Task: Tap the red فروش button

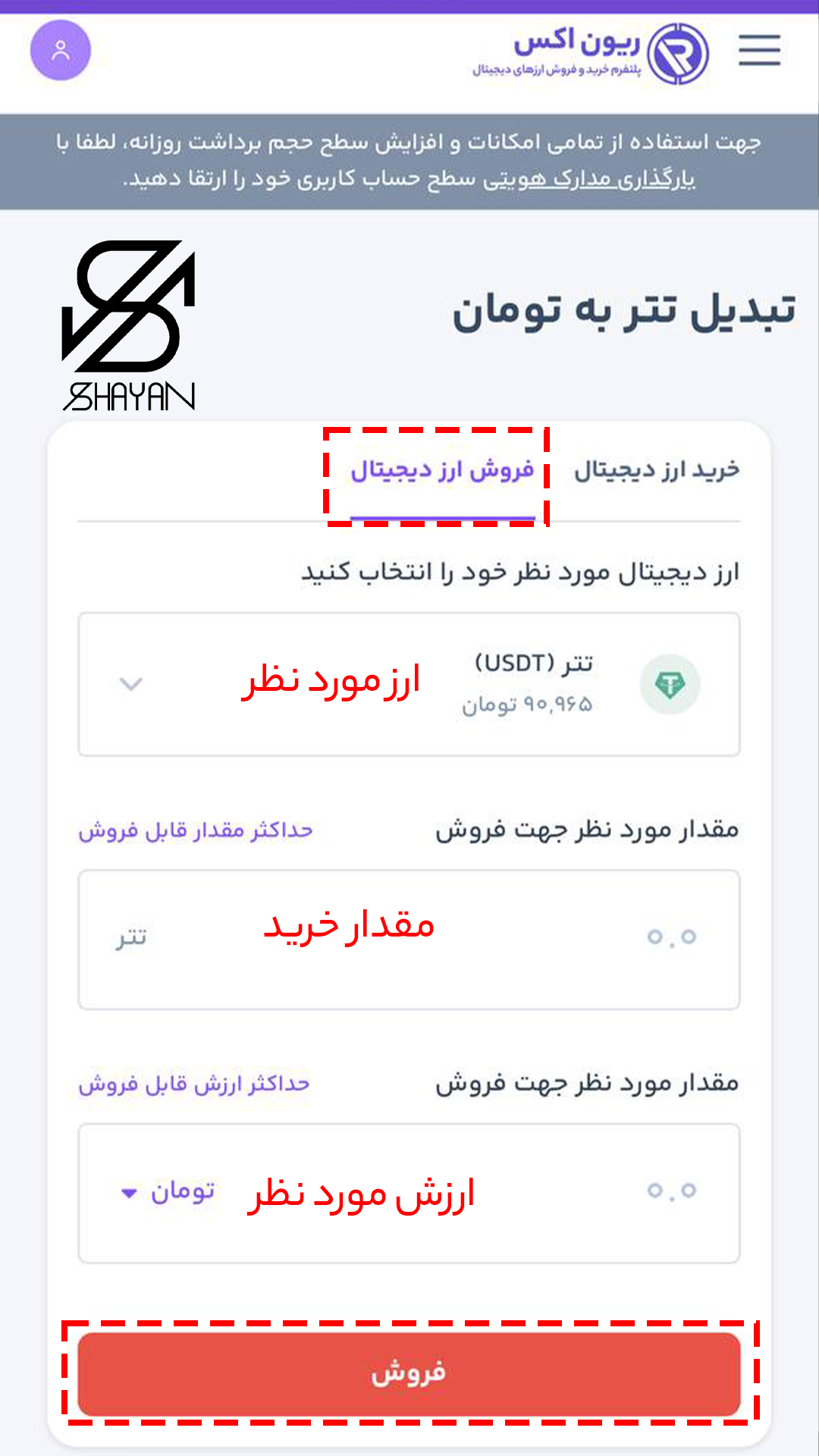Action: click(x=409, y=1373)
